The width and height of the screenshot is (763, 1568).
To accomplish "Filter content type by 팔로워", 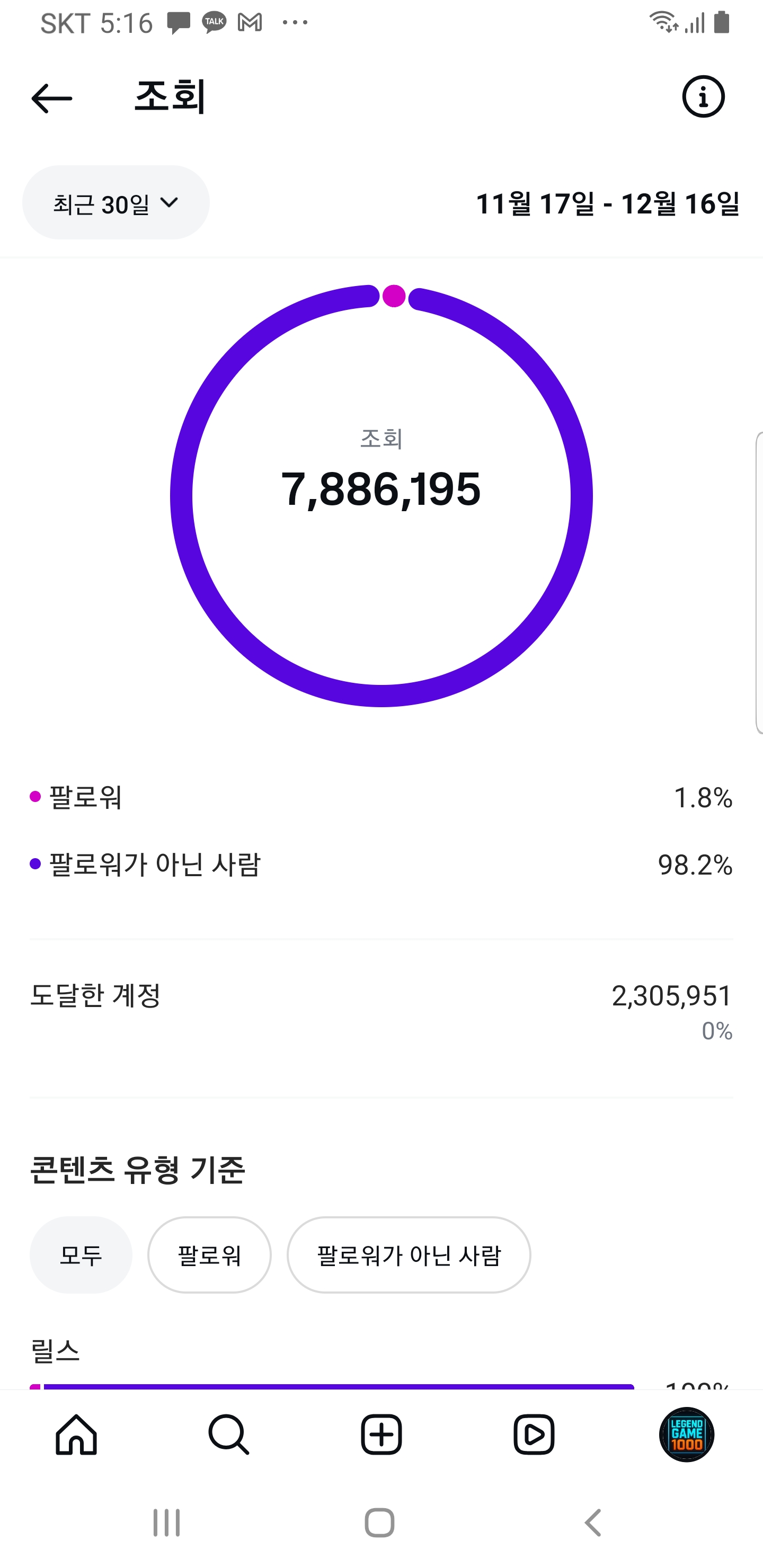I will (209, 1254).
